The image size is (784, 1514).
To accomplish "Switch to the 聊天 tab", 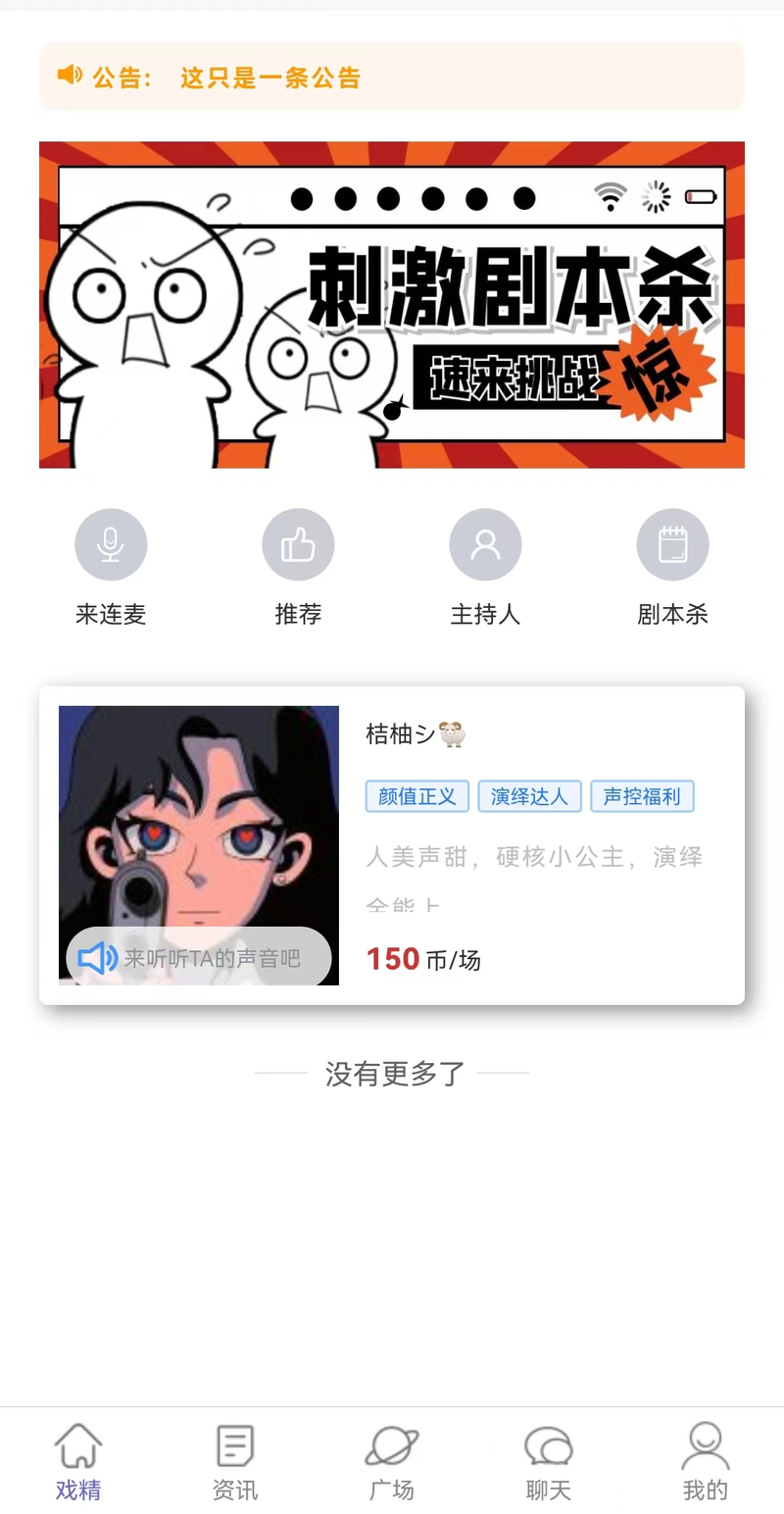I will point(549,1462).
